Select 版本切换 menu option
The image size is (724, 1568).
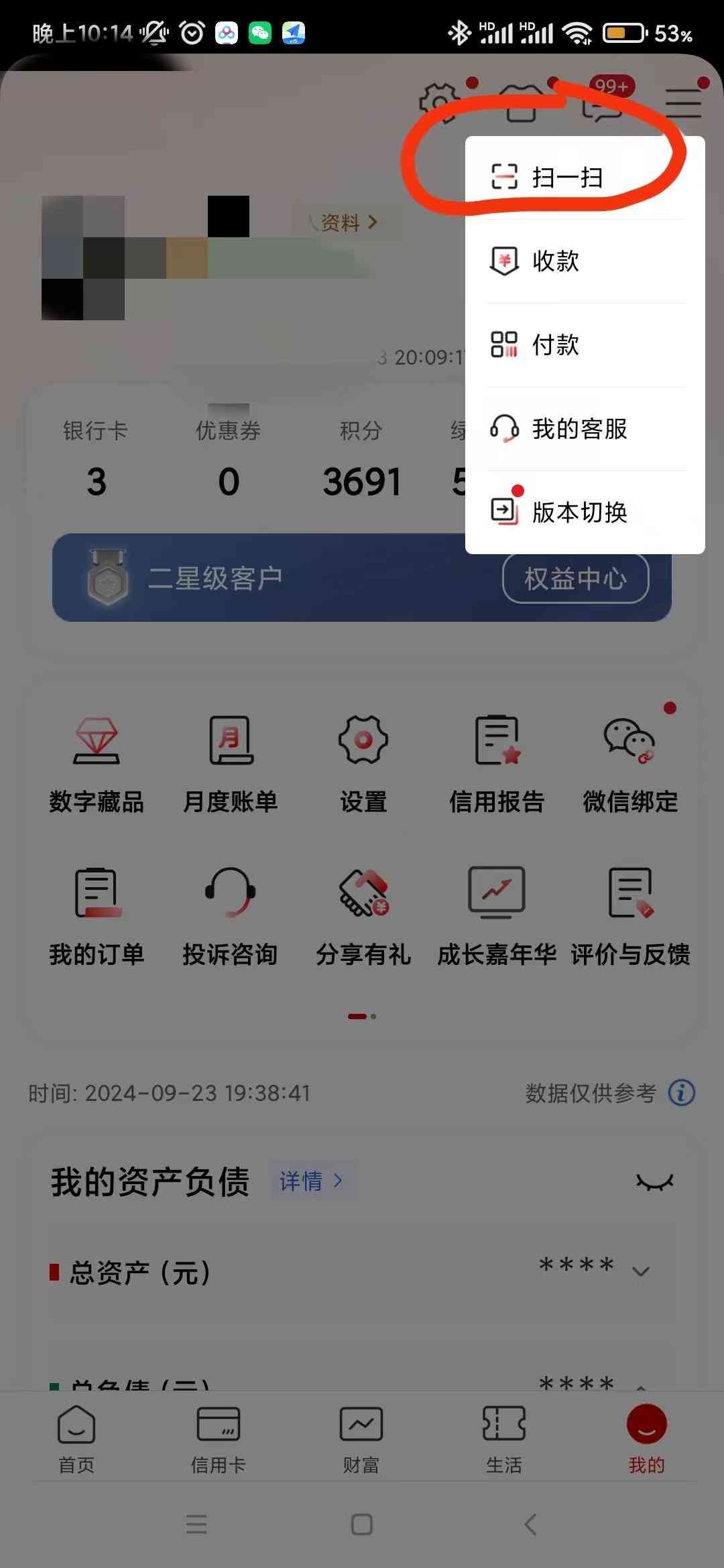[578, 513]
